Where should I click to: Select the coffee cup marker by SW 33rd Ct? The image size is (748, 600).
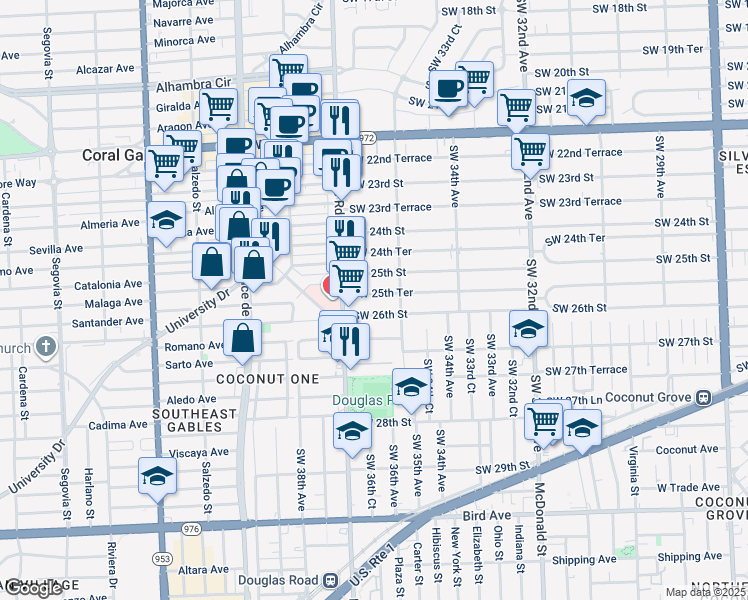point(447,89)
